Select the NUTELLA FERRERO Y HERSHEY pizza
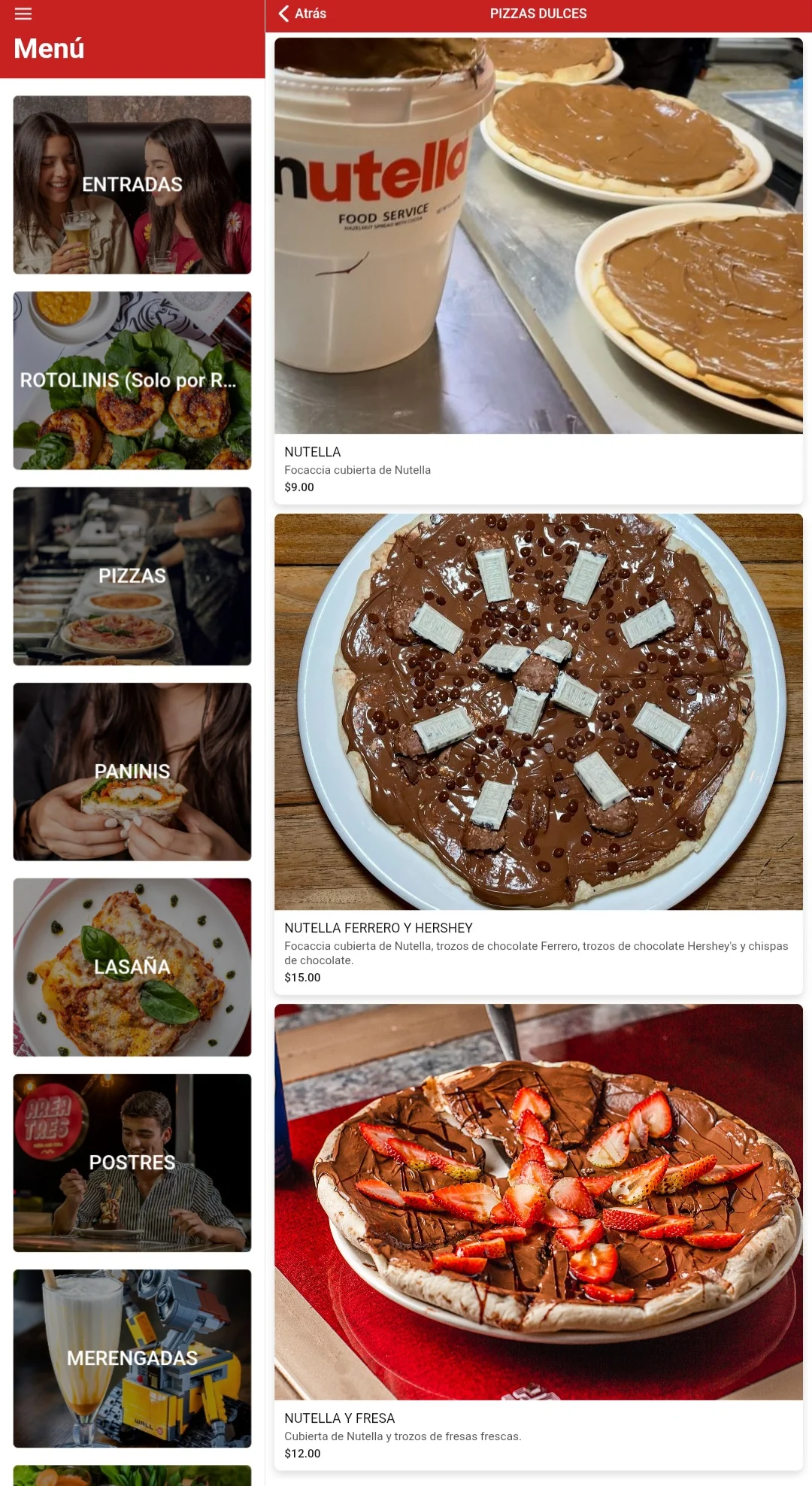Viewport: 812px width, 1486px height. tap(538, 752)
